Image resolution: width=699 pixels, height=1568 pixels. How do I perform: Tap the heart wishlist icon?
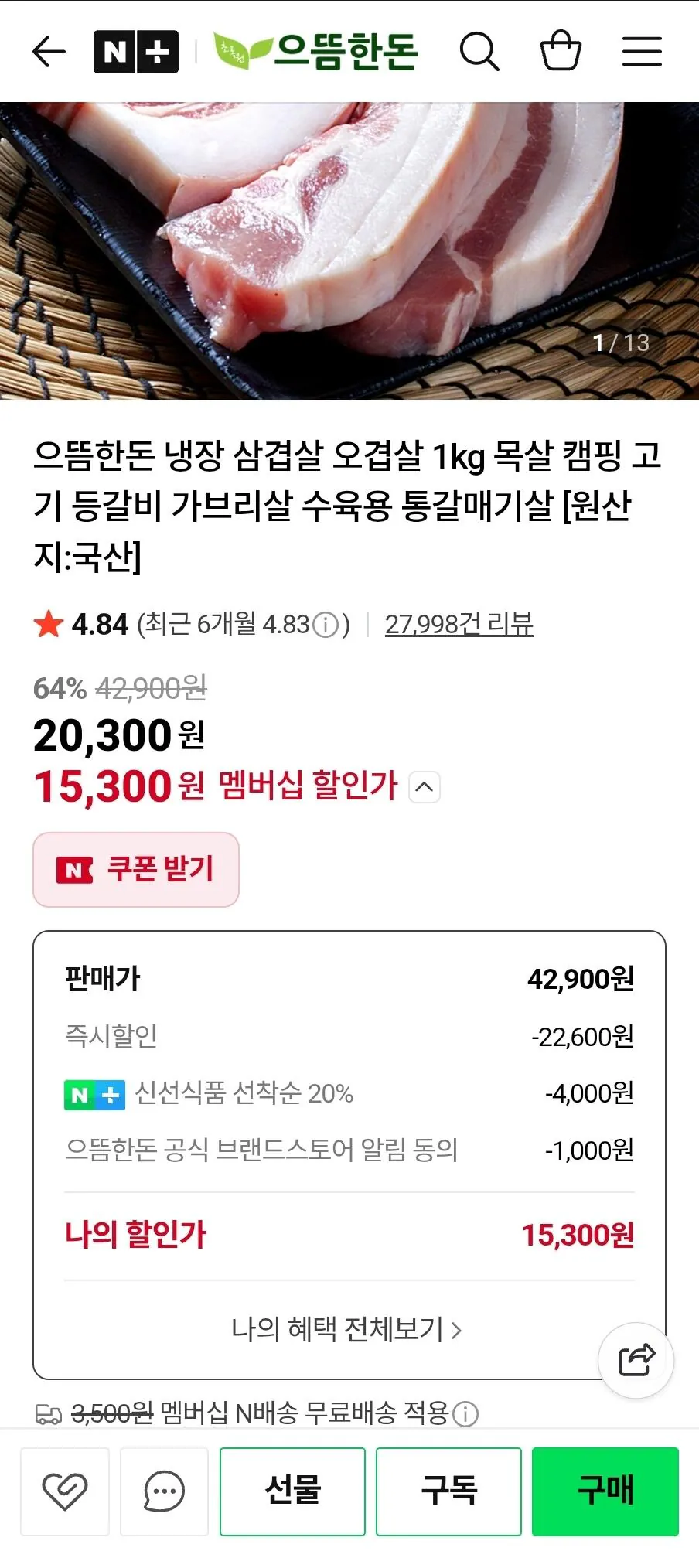65,1491
